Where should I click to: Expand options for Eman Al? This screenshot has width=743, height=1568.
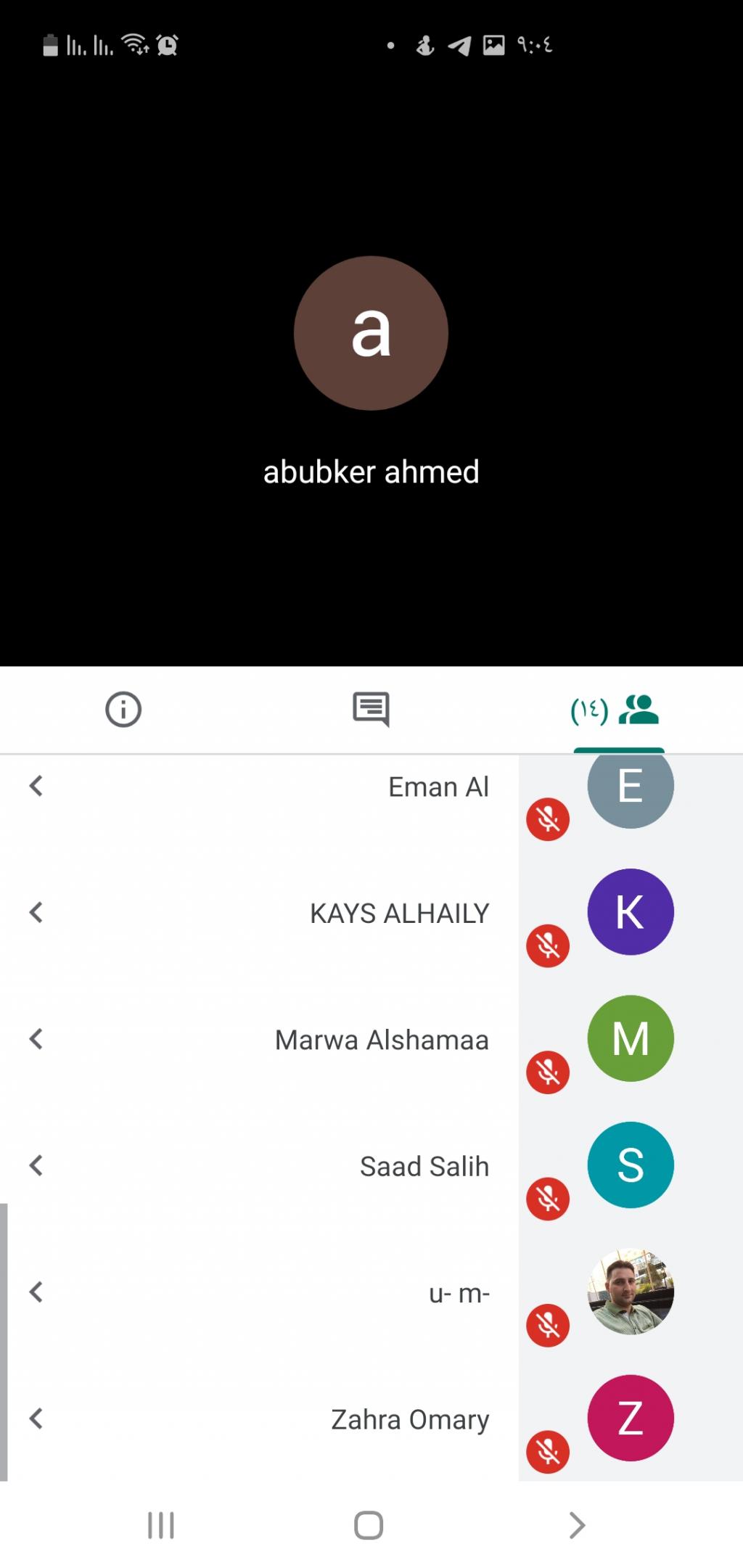pyautogui.click(x=36, y=786)
